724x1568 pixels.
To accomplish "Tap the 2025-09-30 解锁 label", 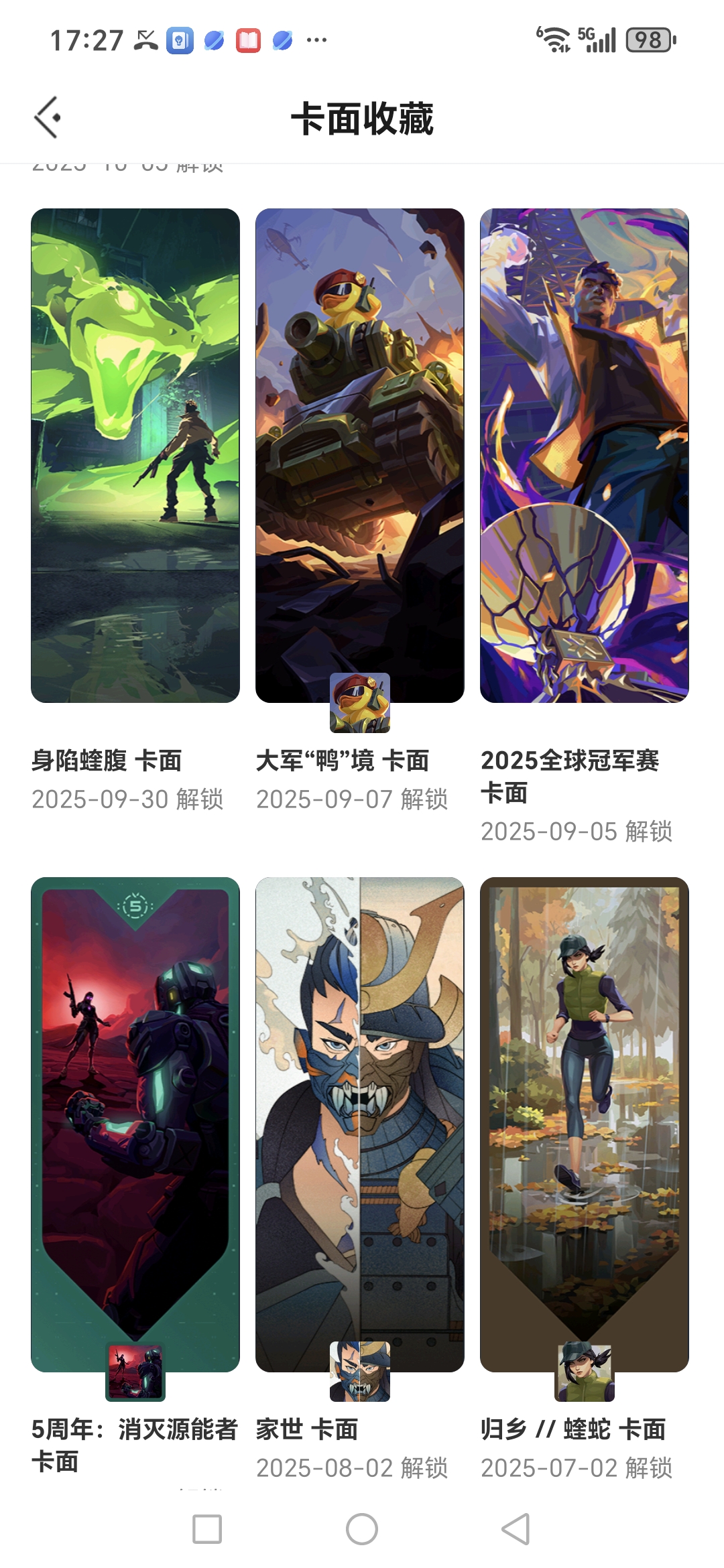I will coord(127,799).
